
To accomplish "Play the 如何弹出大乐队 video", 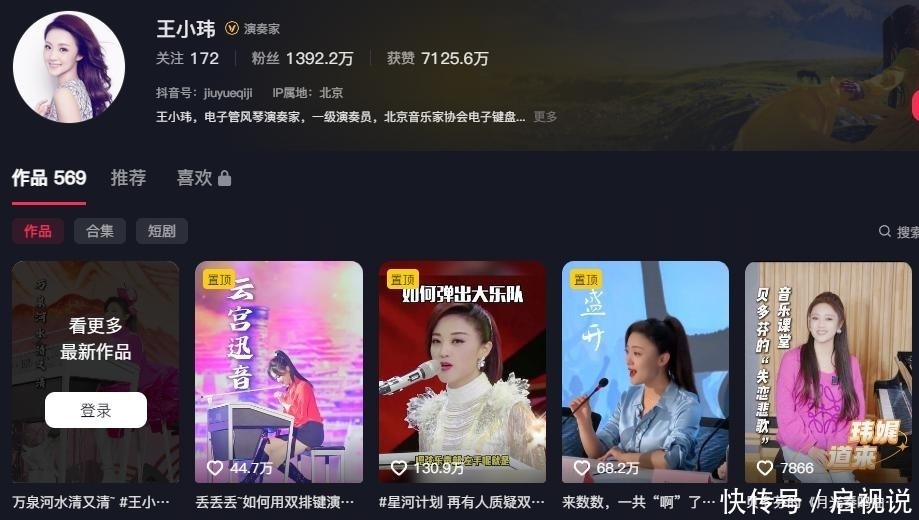I will (x=462, y=372).
